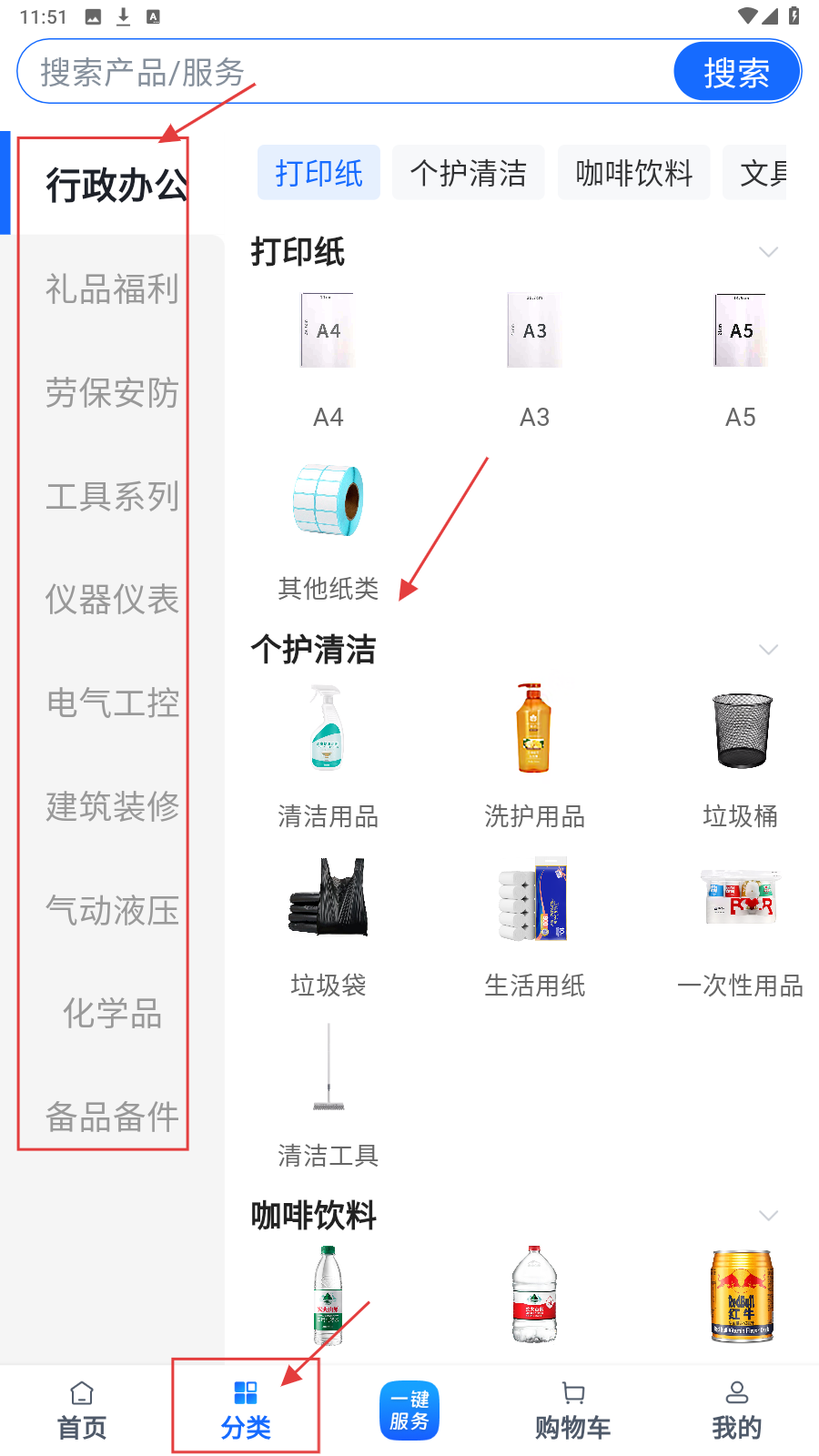
Task: Tap the blue 搜索 button
Action: tap(736, 72)
